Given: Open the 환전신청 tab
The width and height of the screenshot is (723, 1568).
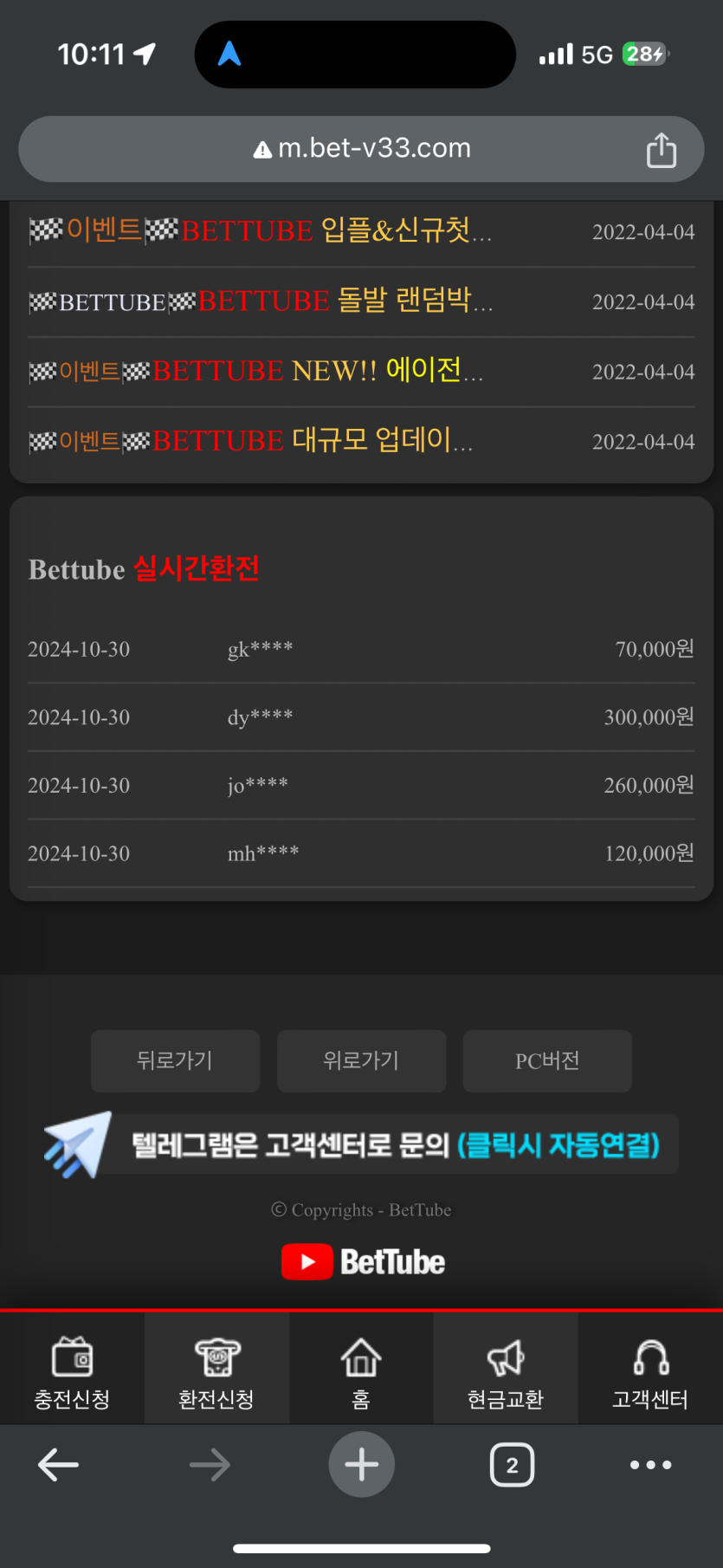Looking at the screenshot, I should 216,1370.
